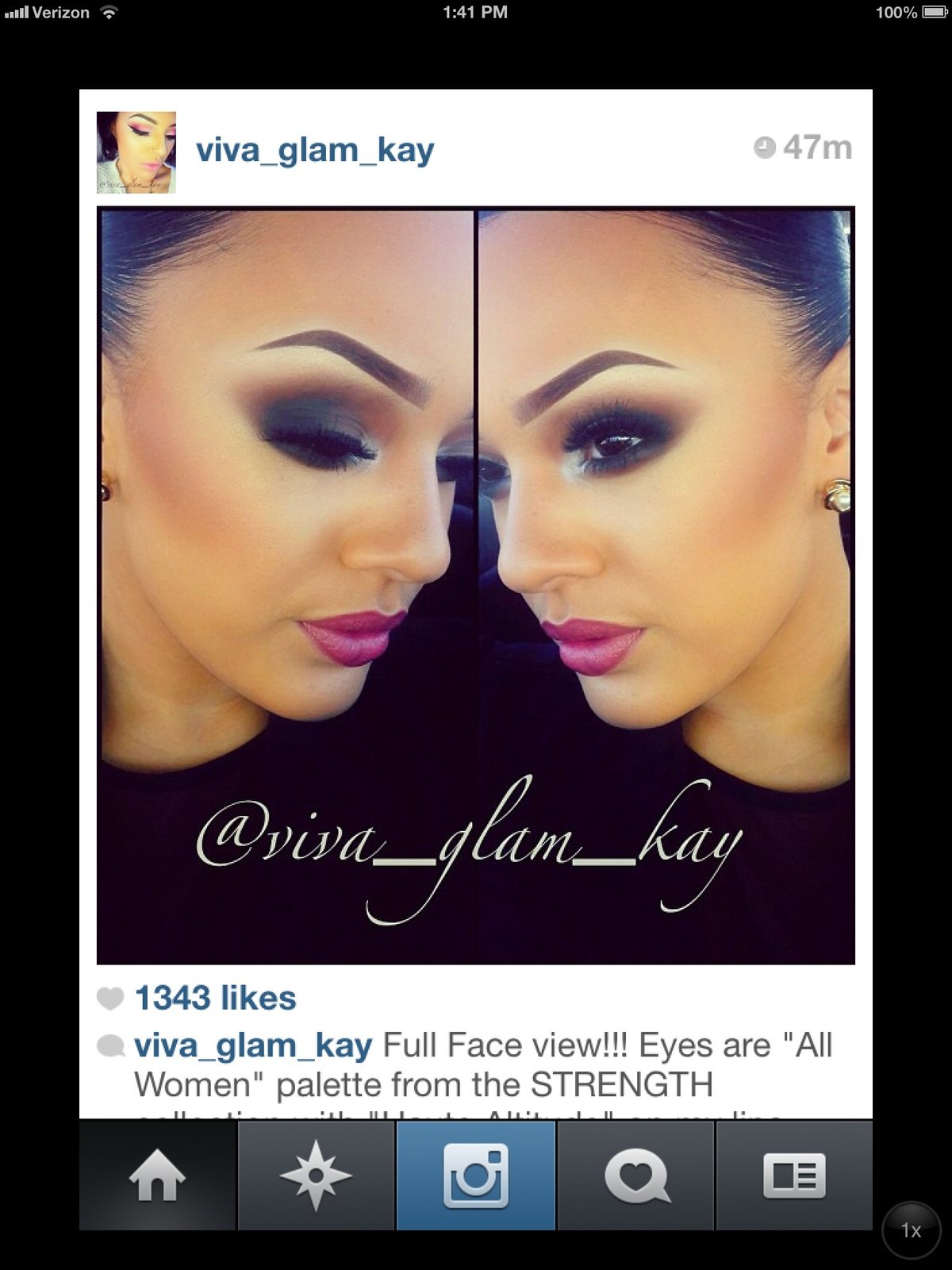
Task: Open the camera tab
Action: coord(476,1176)
